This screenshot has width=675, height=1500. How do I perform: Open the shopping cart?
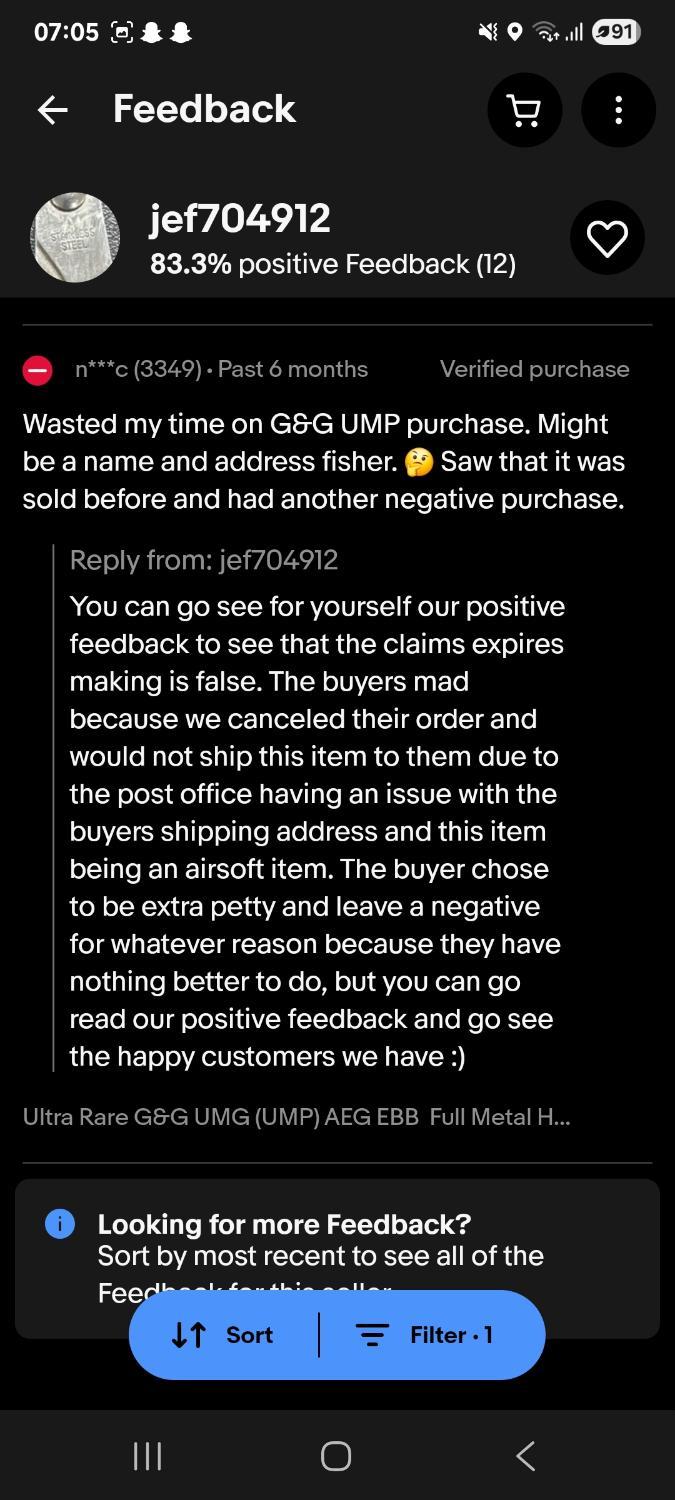tap(524, 110)
